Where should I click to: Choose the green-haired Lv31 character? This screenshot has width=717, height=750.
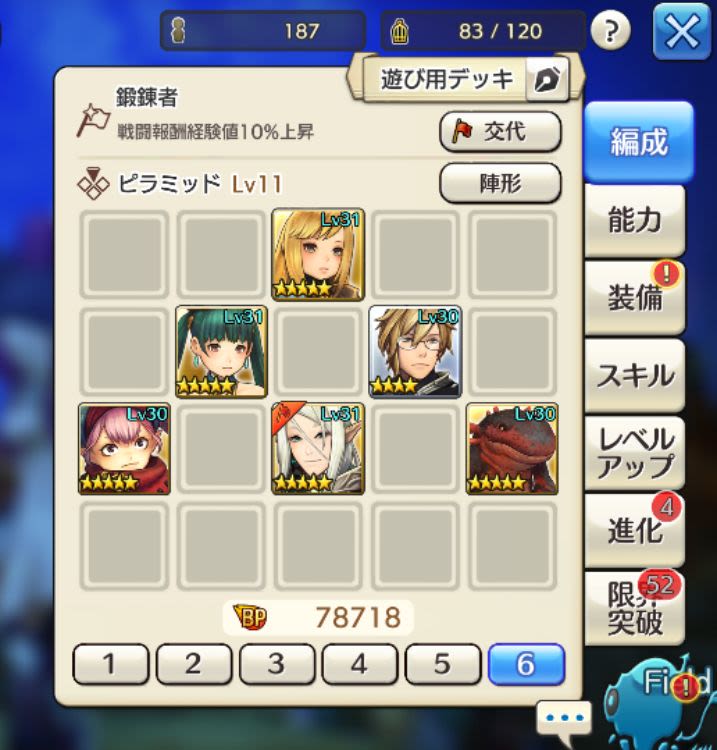[x=221, y=351]
